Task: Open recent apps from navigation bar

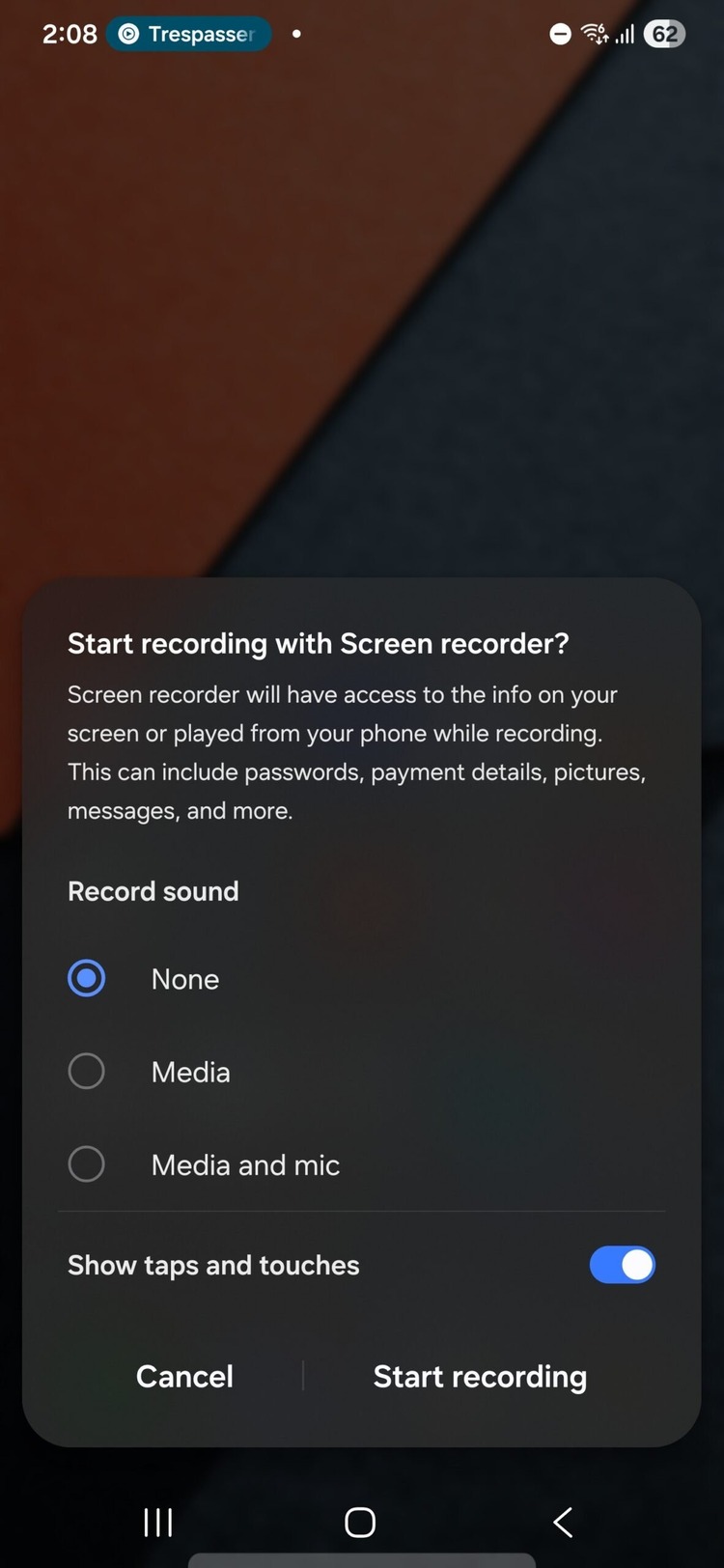Action: [x=158, y=1523]
